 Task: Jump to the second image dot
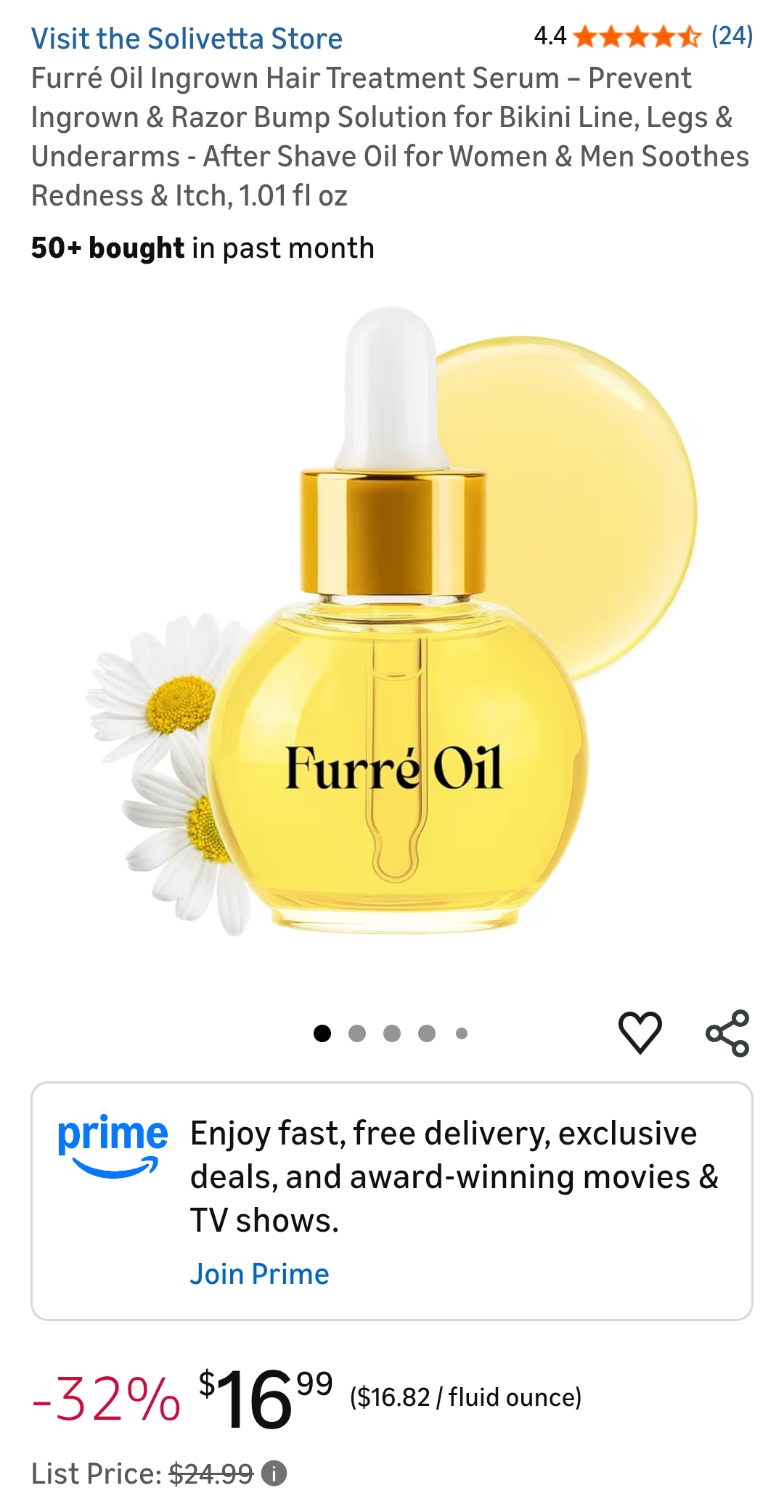[357, 1033]
